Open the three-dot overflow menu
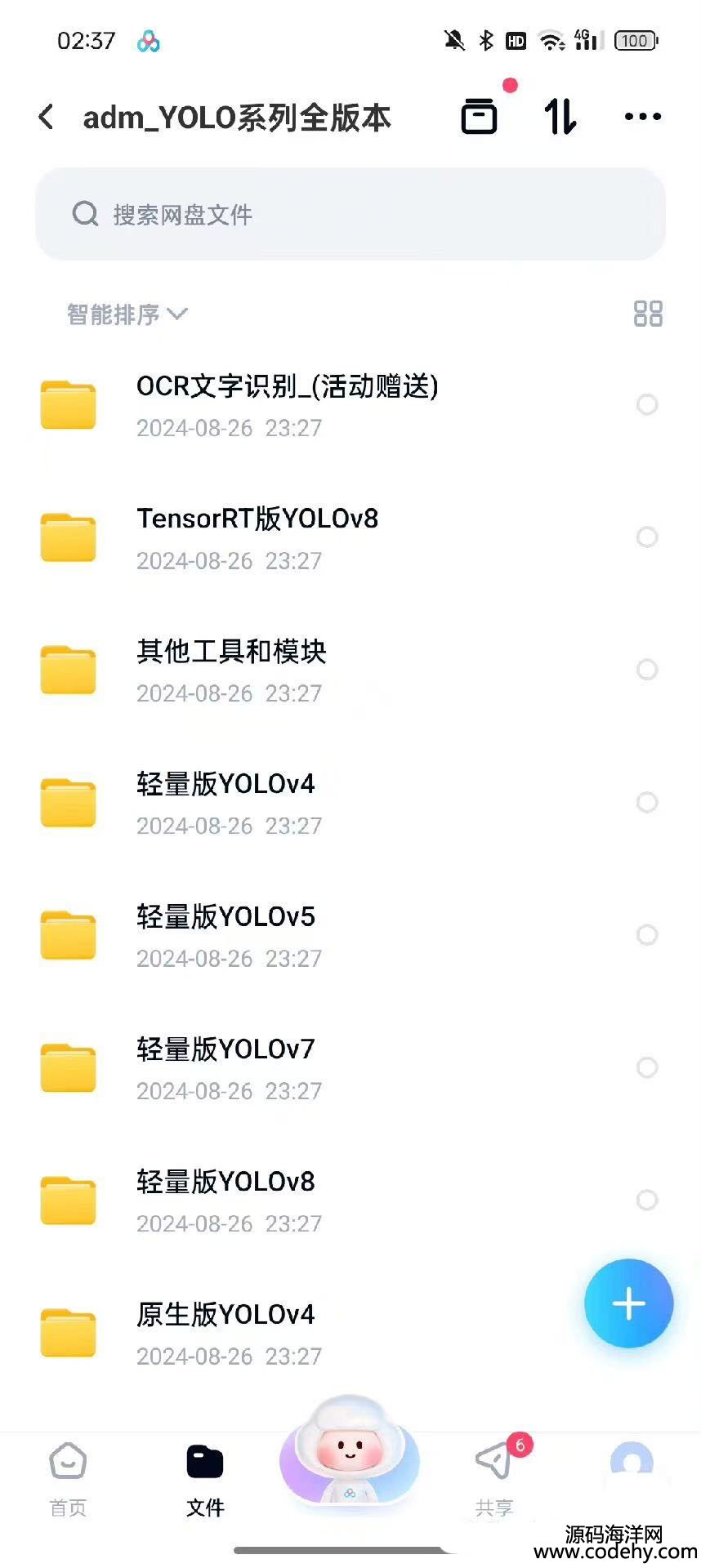This screenshot has width=701, height=1568. click(x=642, y=117)
